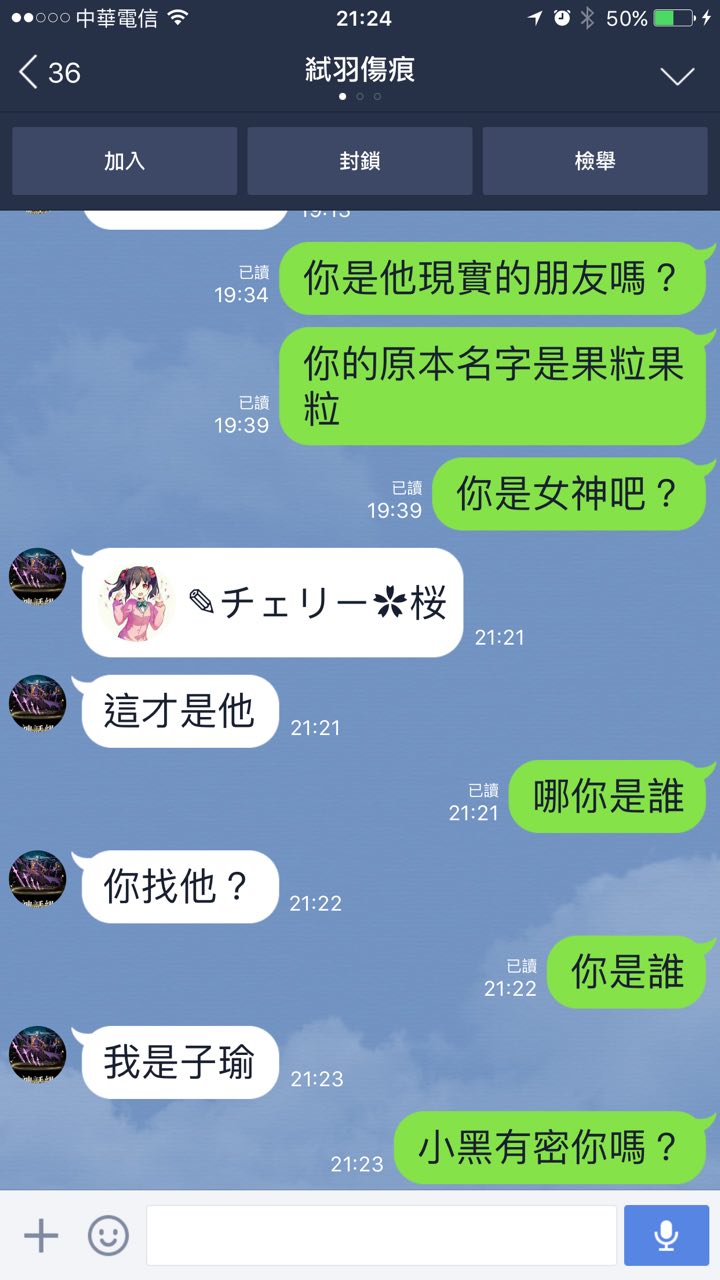The width and height of the screenshot is (720, 1280).
Task: Open sender's avatar beside 我是子瑜
Action: click(x=37, y=1056)
